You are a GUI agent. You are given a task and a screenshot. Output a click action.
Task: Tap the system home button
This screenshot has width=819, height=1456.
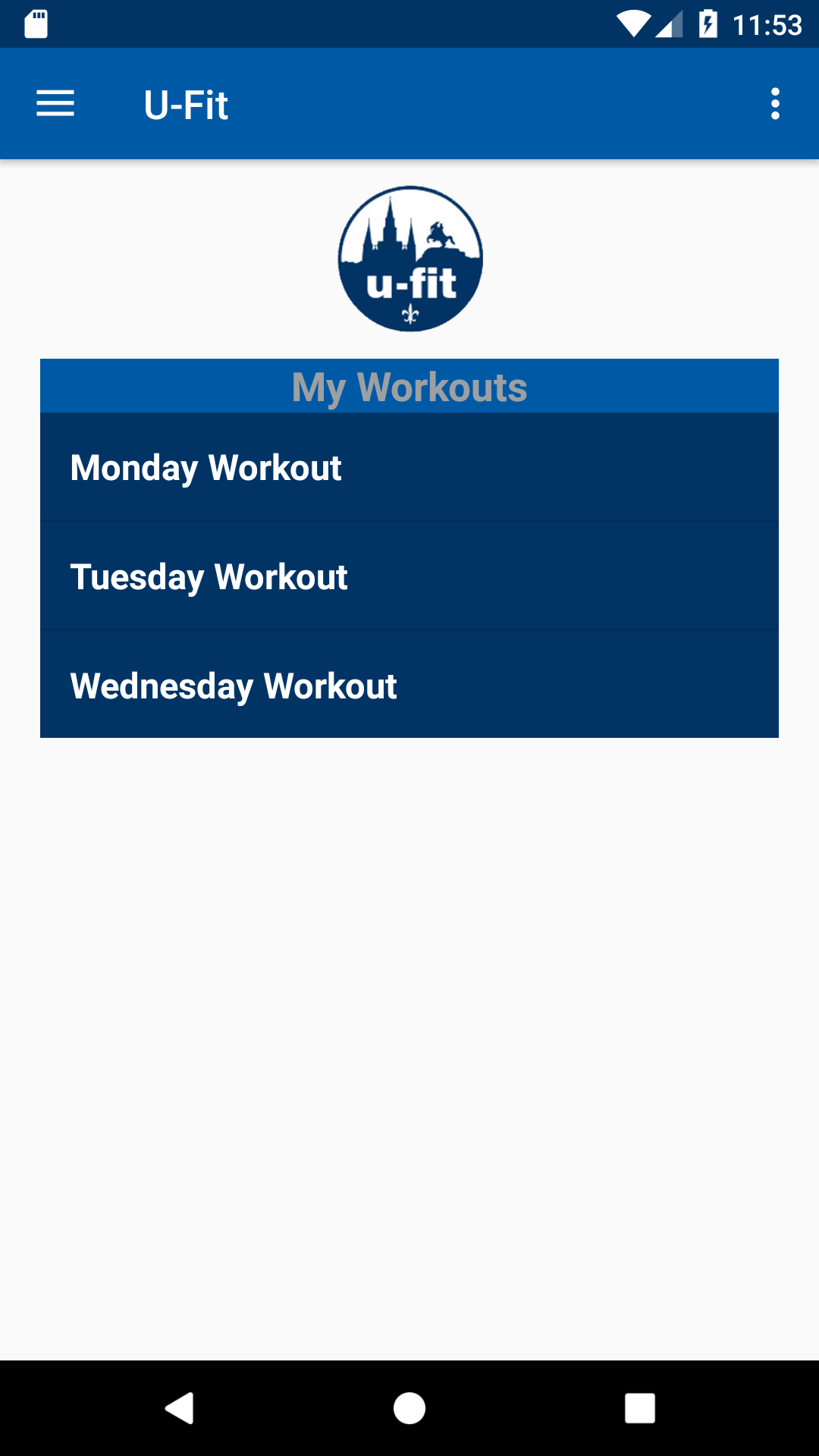click(x=409, y=1408)
